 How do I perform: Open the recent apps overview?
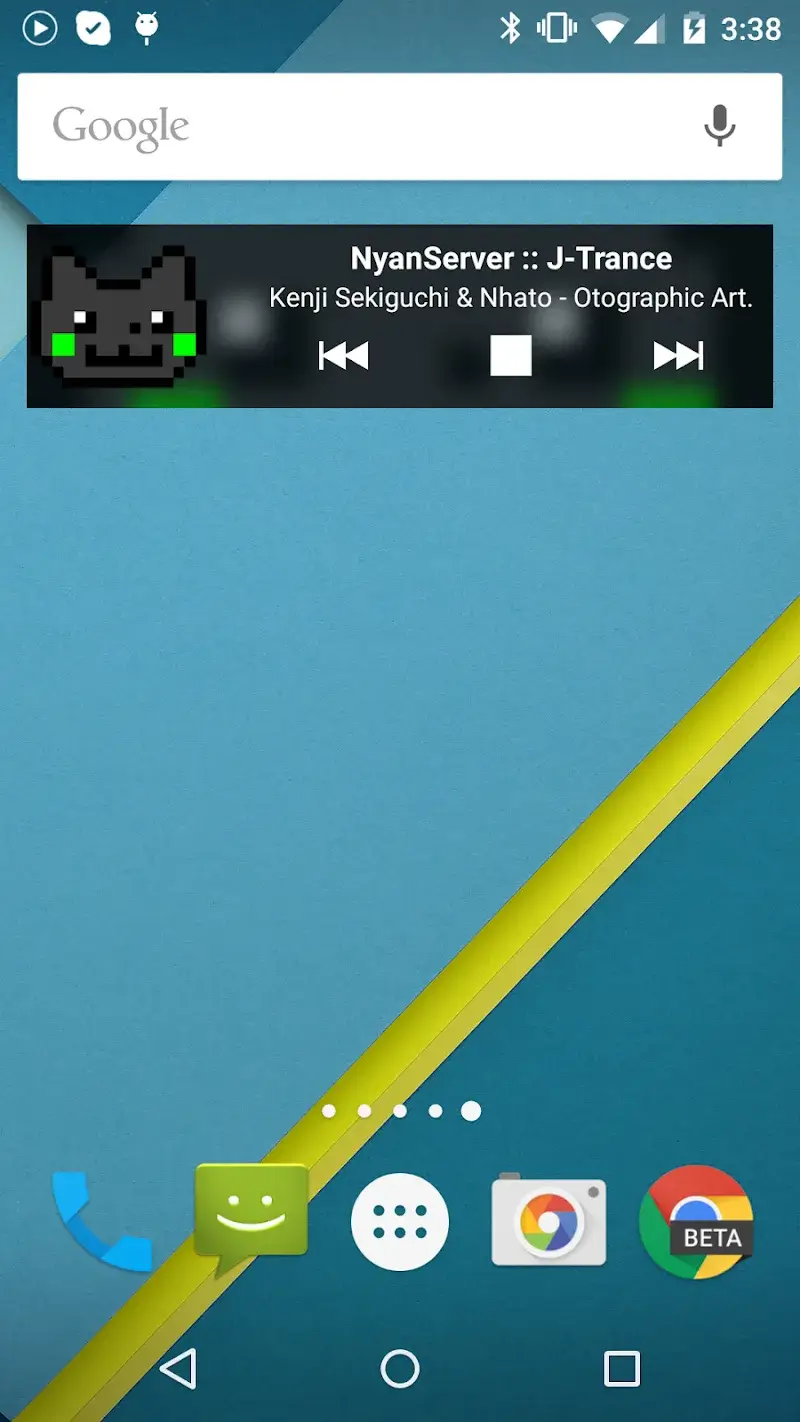(x=621, y=1369)
